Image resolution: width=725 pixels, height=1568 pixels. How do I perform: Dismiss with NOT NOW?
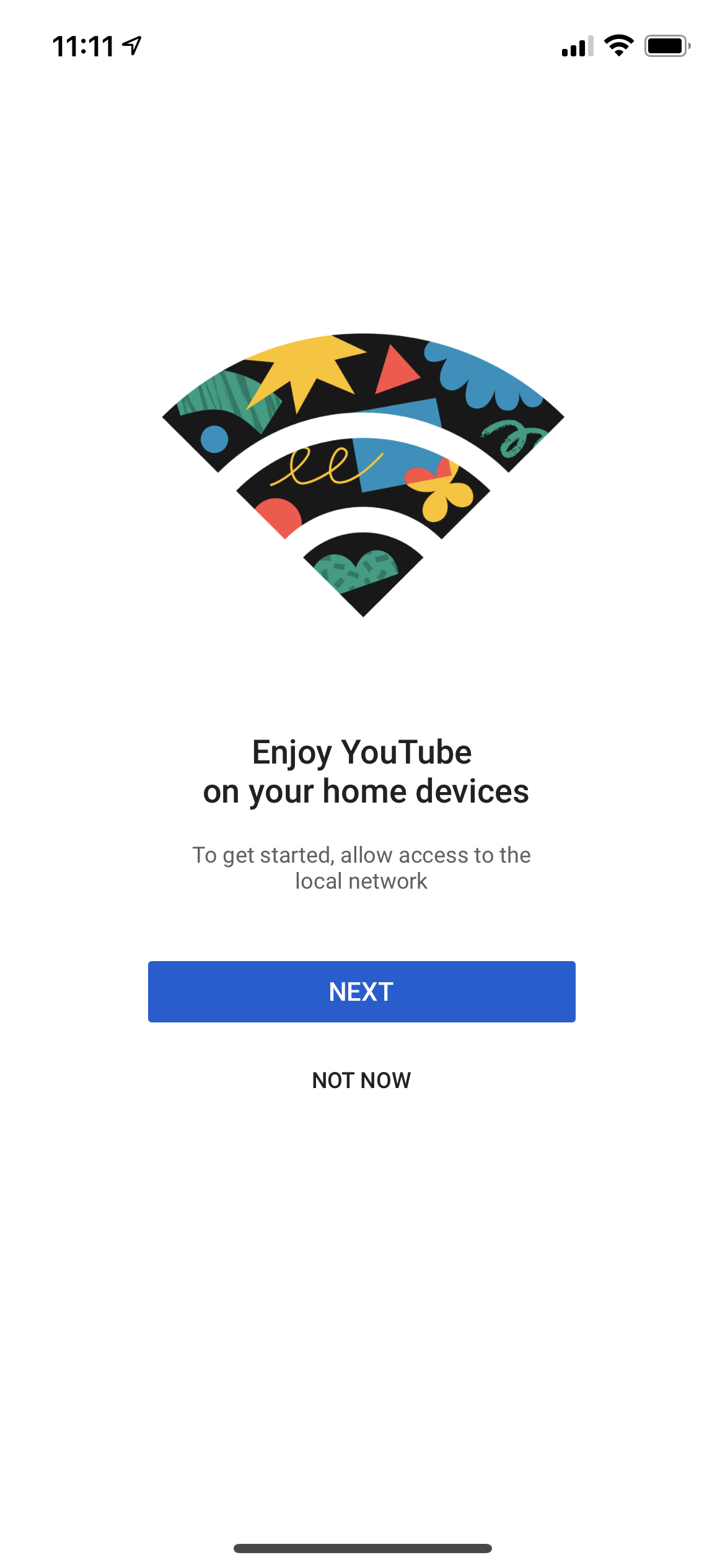tap(362, 1080)
